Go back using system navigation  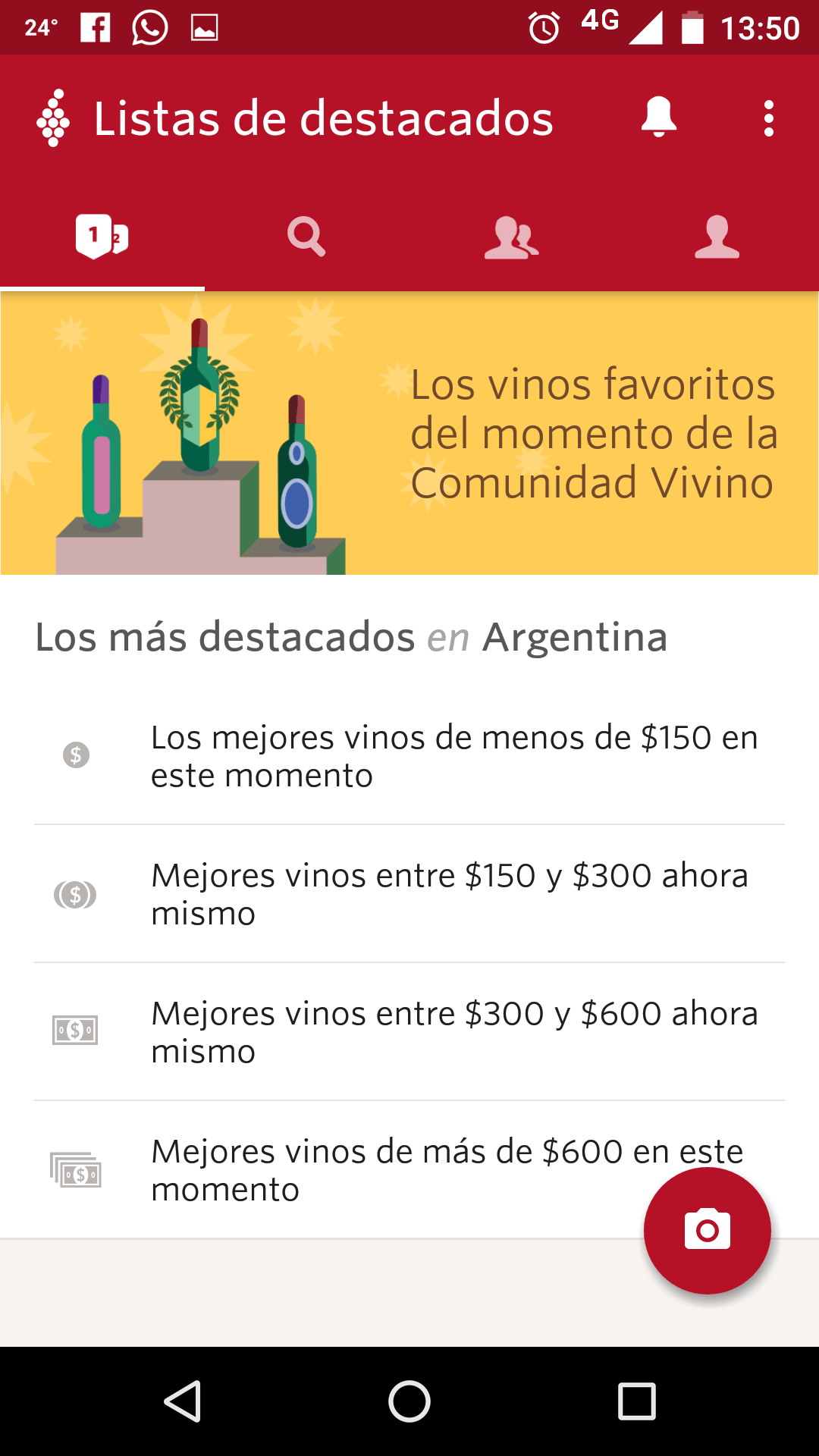(182, 1401)
